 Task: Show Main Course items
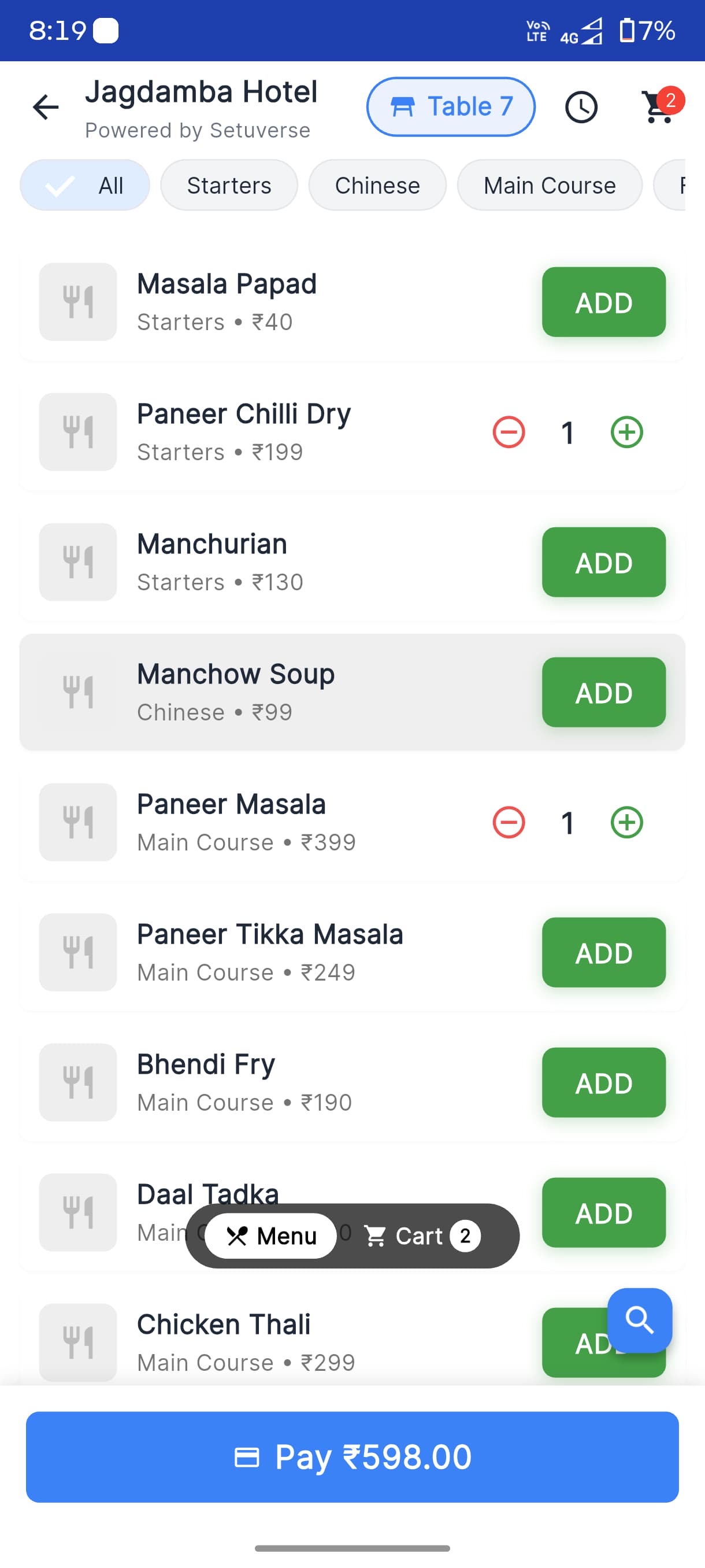tap(550, 185)
